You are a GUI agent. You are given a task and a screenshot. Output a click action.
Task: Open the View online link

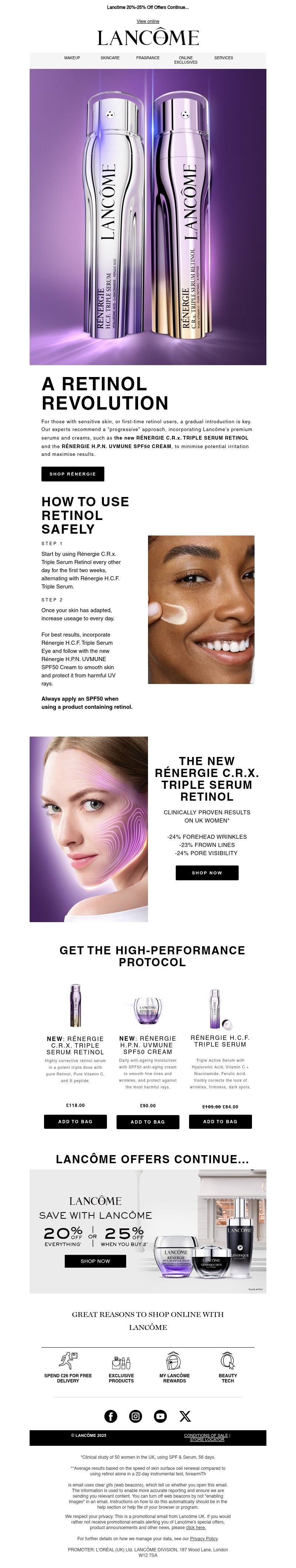tap(148, 21)
